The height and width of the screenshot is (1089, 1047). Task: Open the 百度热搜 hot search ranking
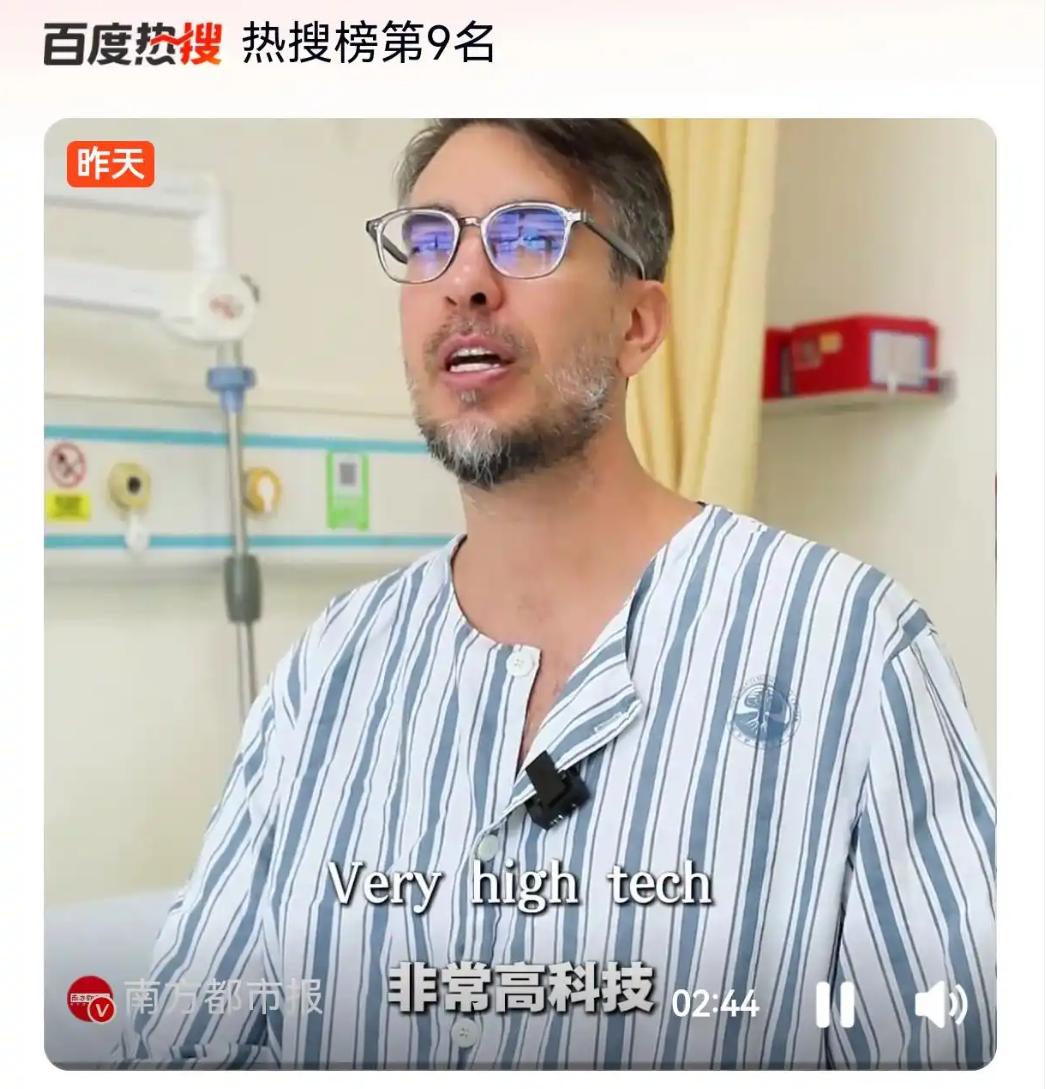click(133, 46)
